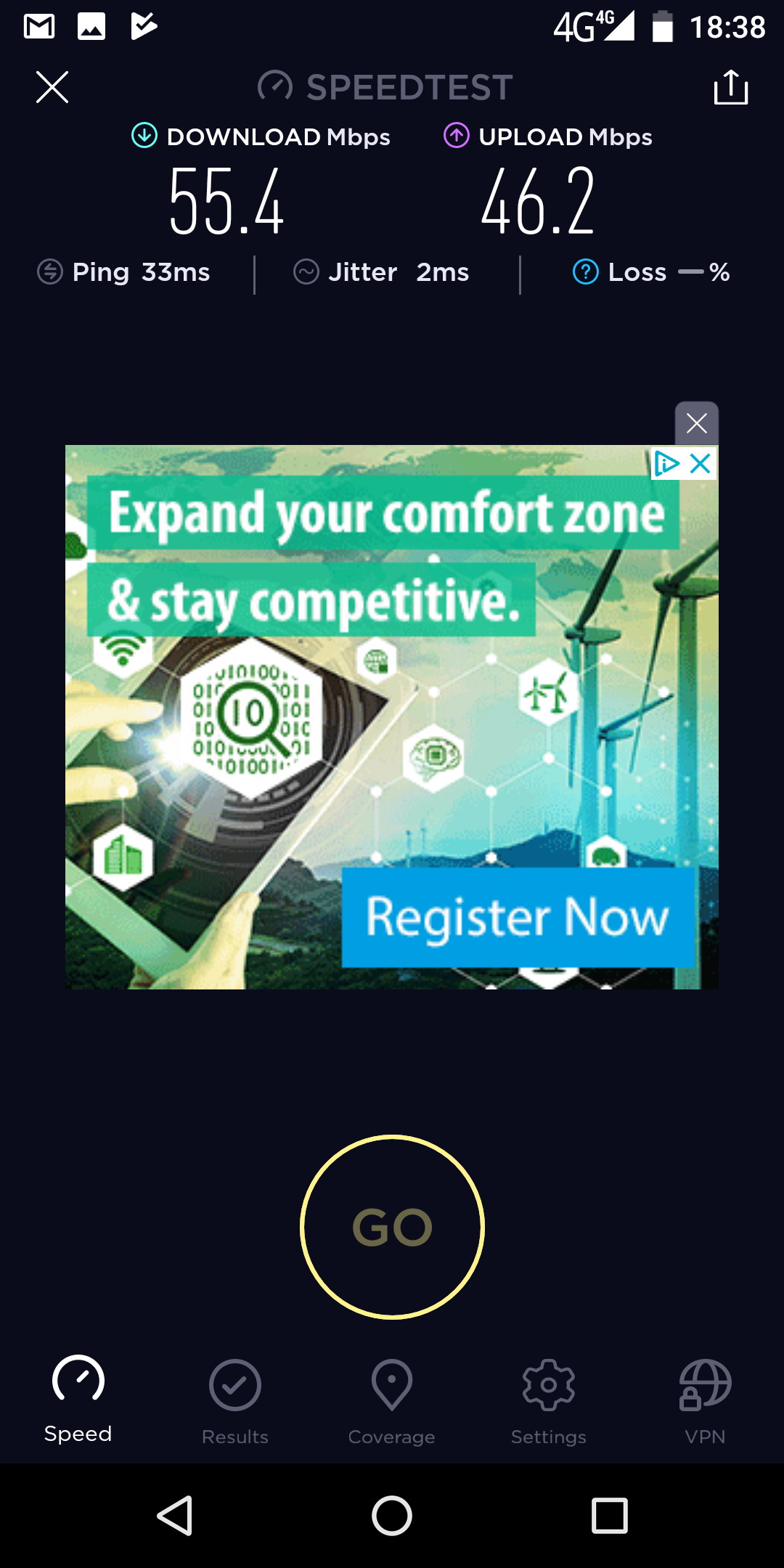
Task: Open the AdChoices info icon
Action: 666,464
